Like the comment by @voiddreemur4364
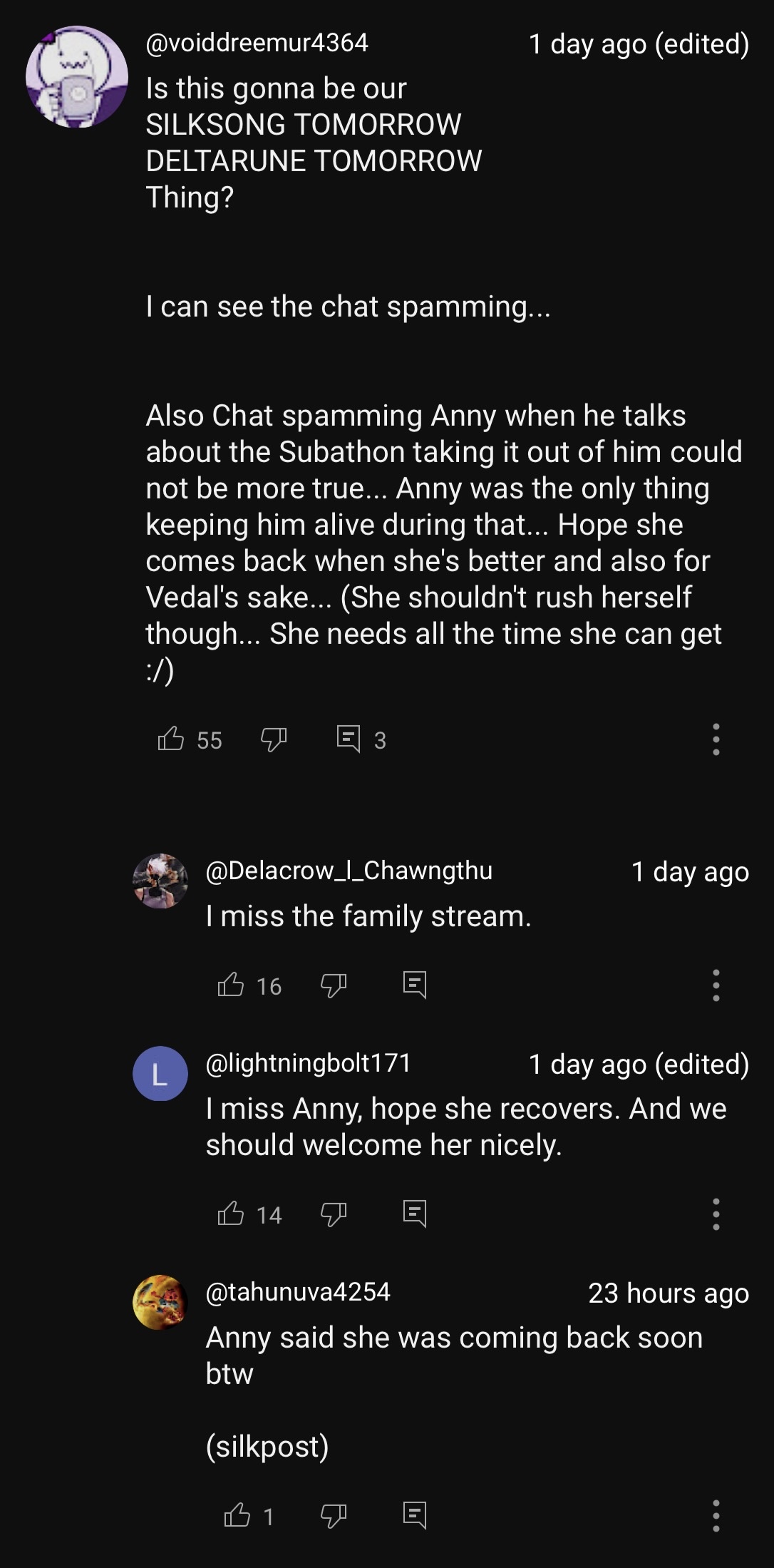774x1568 pixels. coord(171,739)
